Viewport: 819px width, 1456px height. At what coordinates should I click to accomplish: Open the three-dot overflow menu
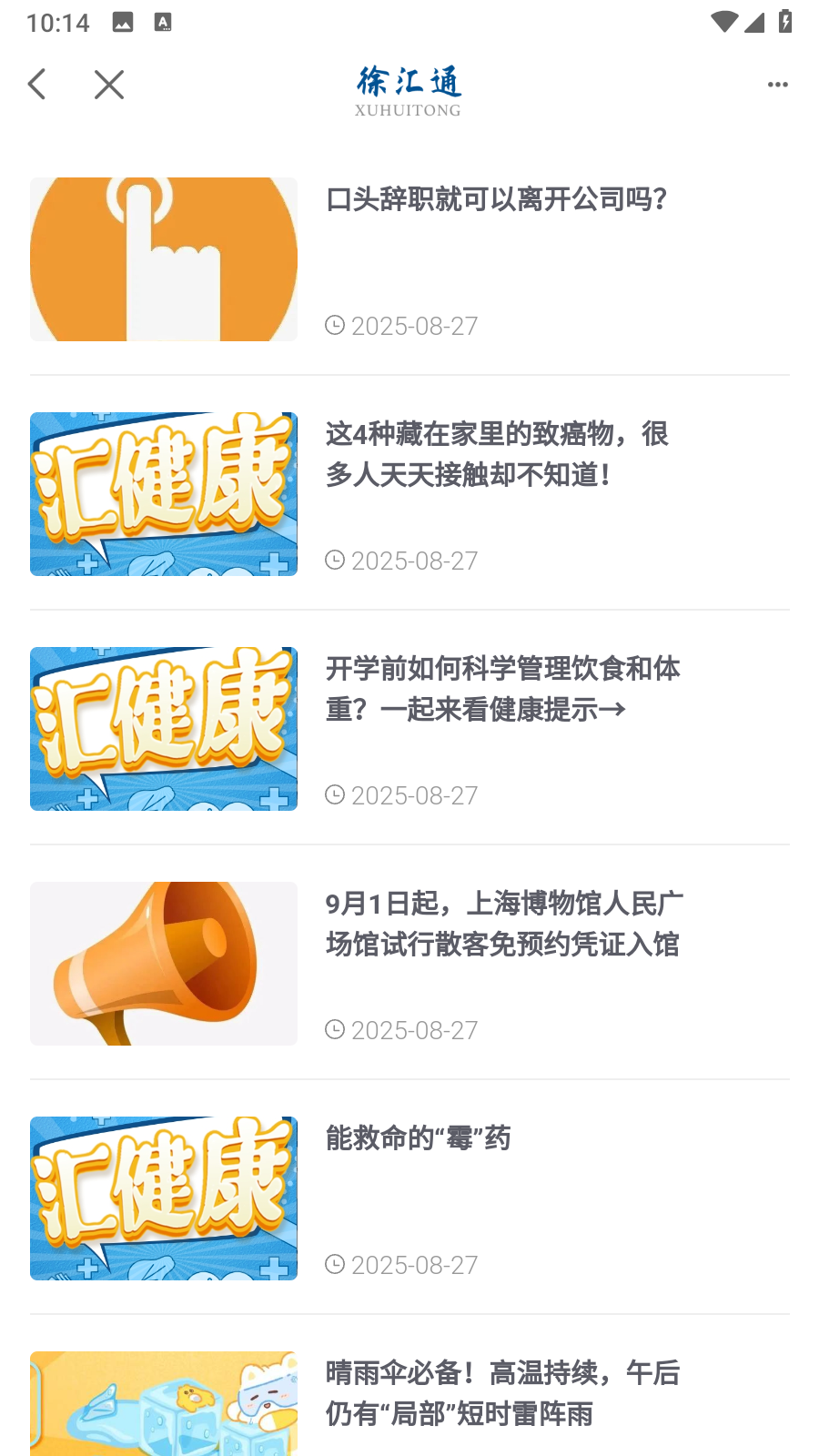click(777, 85)
